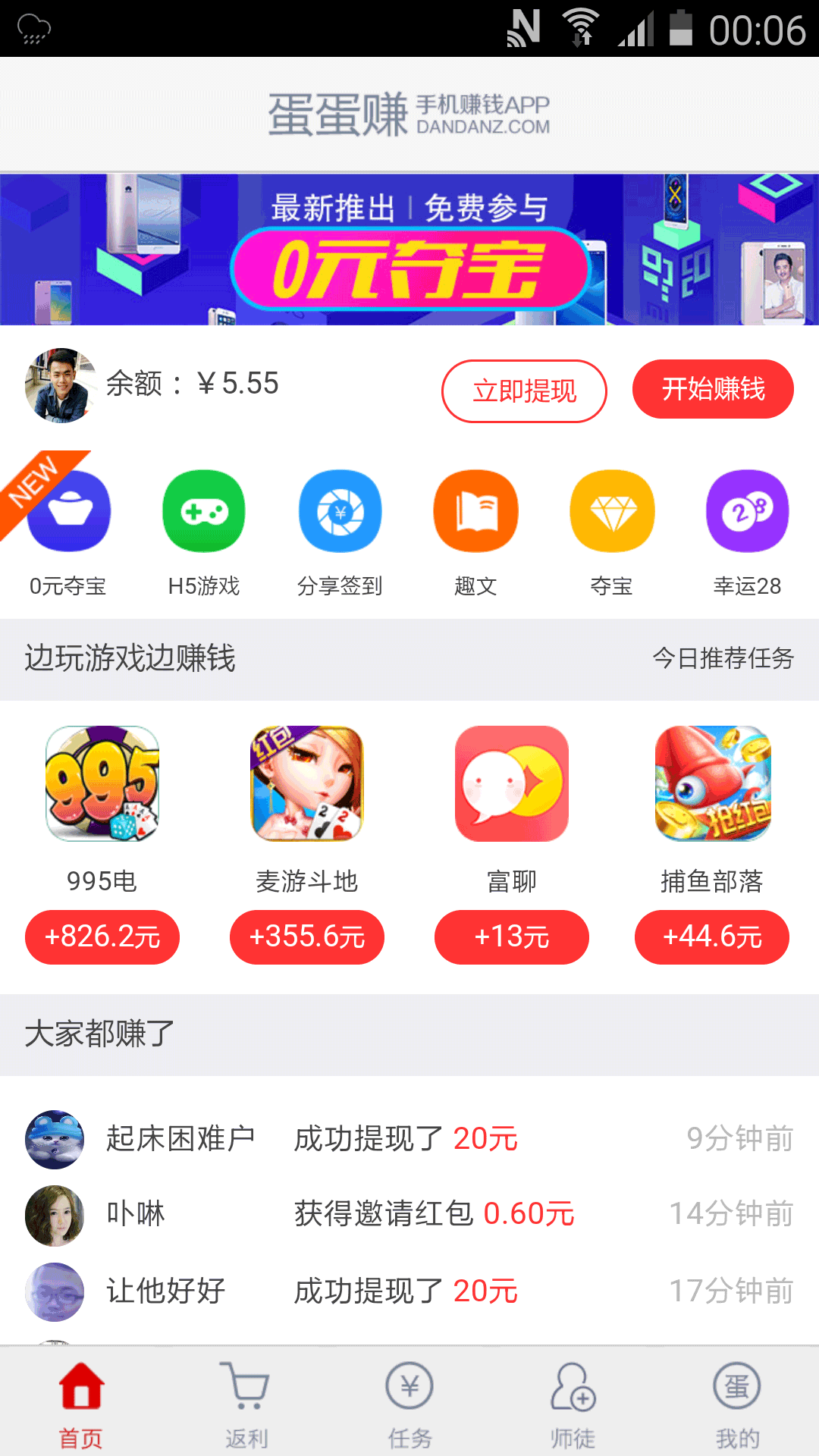The width and height of the screenshot is (819, 1456).
Task: Open H5游戏 games section
Action: click(x=204, y=512)
